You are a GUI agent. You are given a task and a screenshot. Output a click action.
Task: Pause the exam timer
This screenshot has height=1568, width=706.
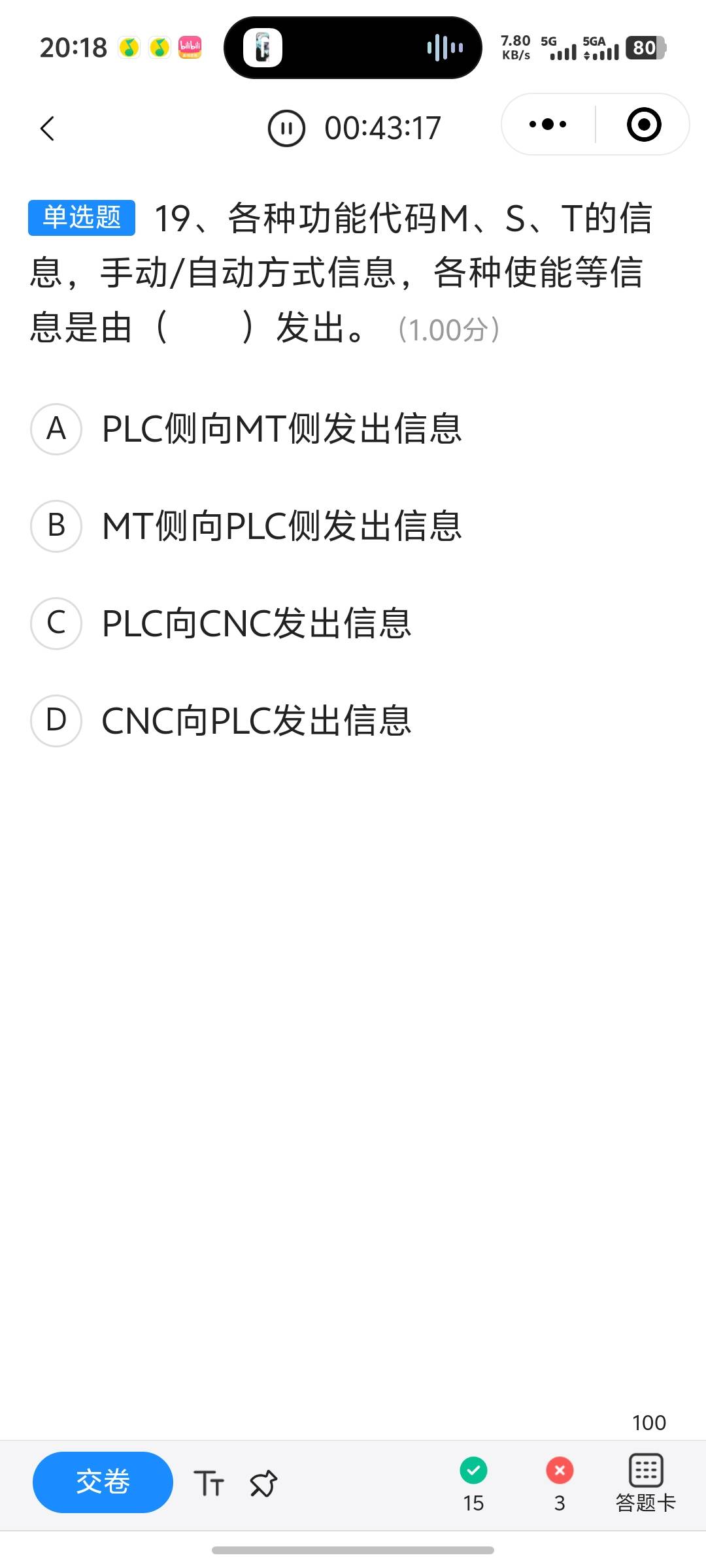[286, 128]
